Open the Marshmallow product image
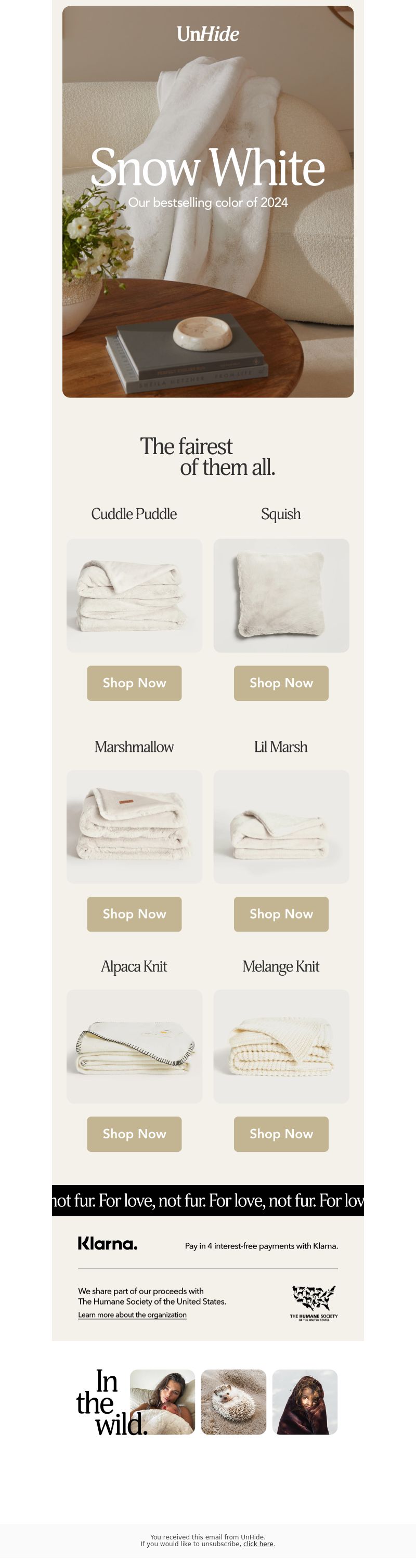Screen dimensions: 416x1568 click(x=134, y=826)
